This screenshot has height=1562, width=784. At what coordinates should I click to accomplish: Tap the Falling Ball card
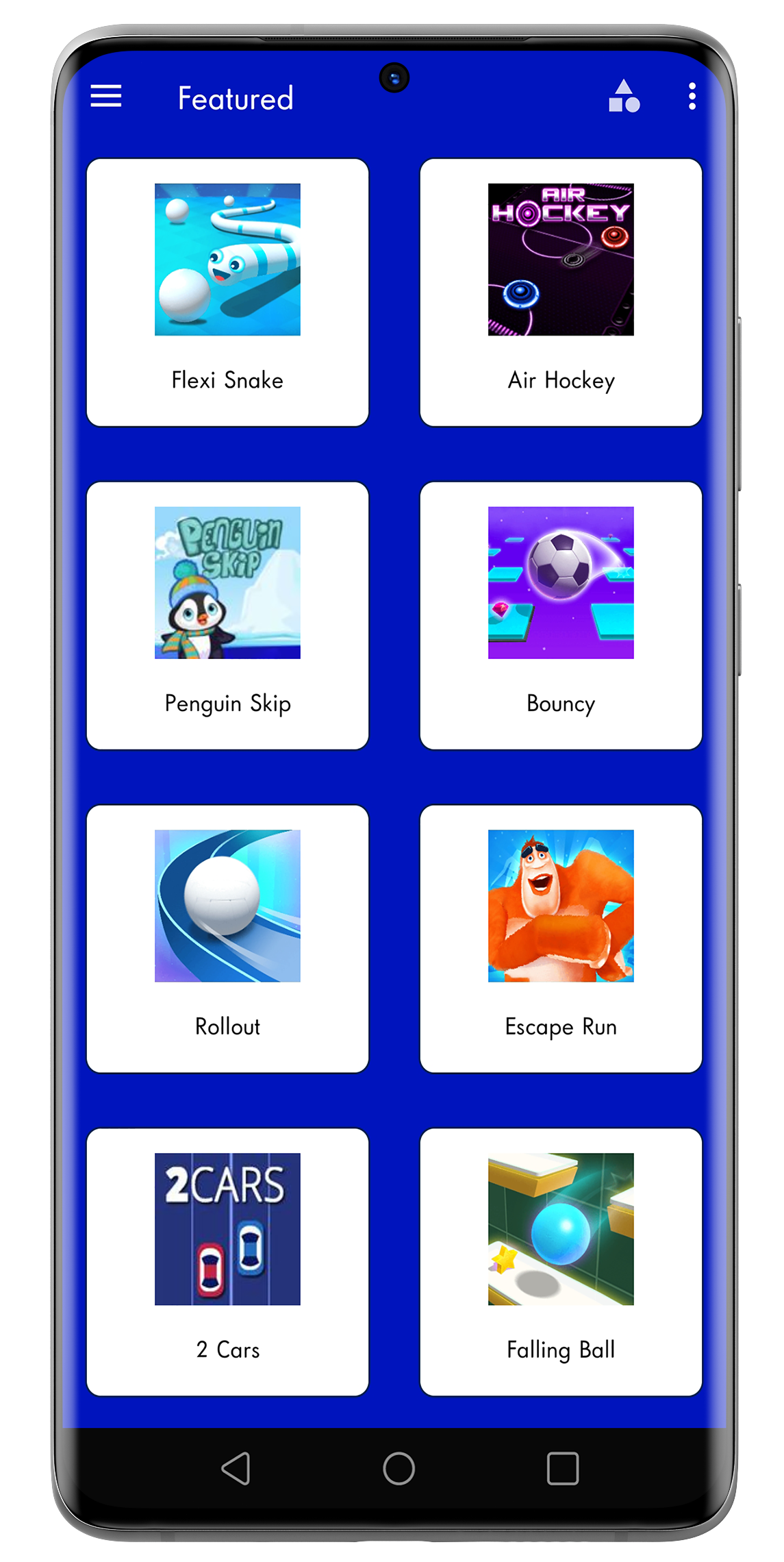tap(561, 1263)
